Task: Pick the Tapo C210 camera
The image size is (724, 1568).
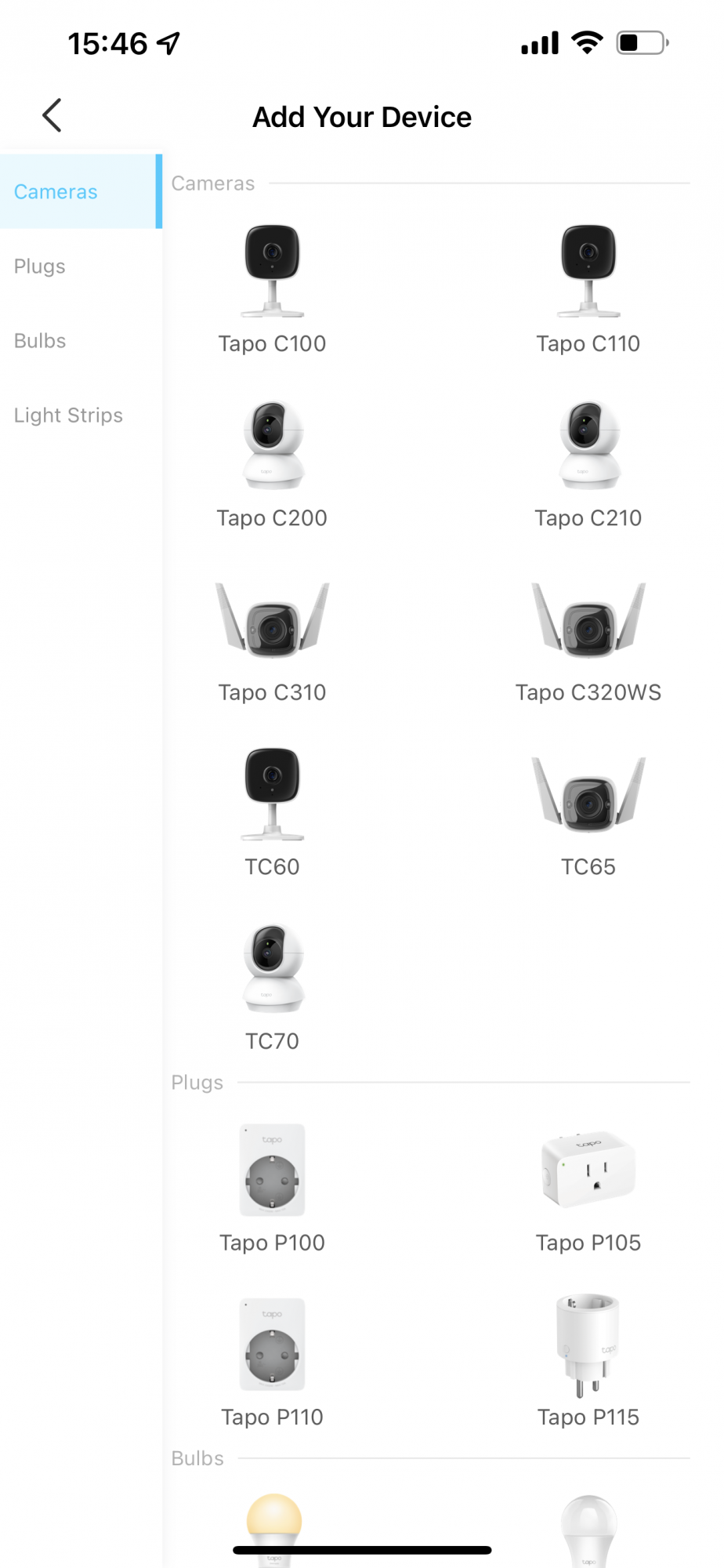Action: (588, 463)
